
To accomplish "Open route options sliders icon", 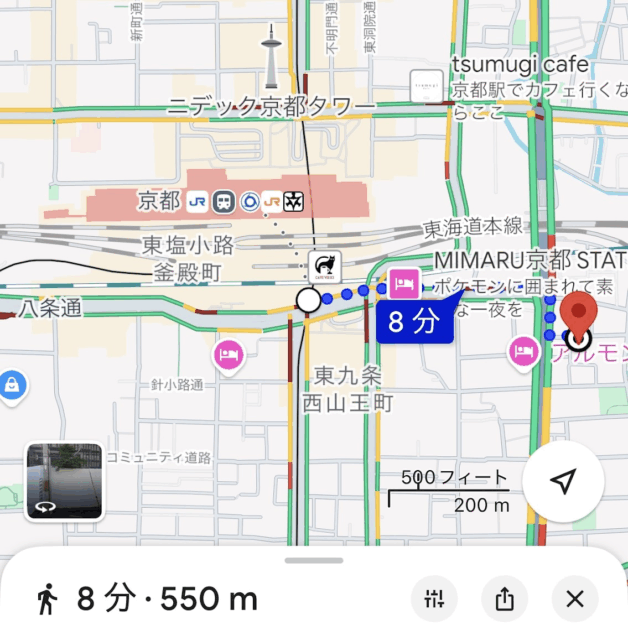I will click(433, 599).
